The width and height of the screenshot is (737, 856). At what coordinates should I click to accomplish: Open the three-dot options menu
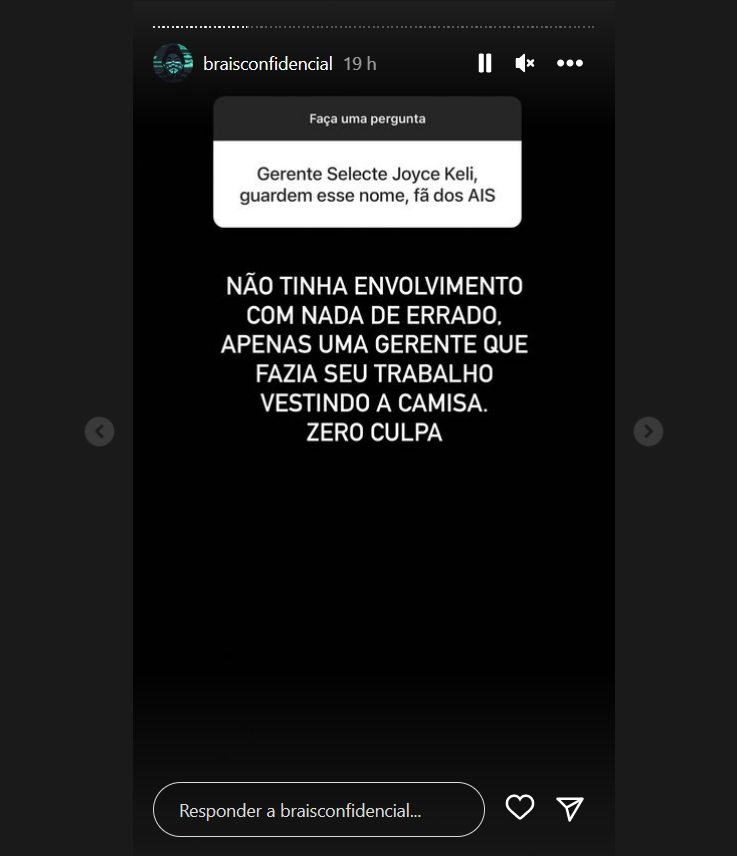pos(570,63)
